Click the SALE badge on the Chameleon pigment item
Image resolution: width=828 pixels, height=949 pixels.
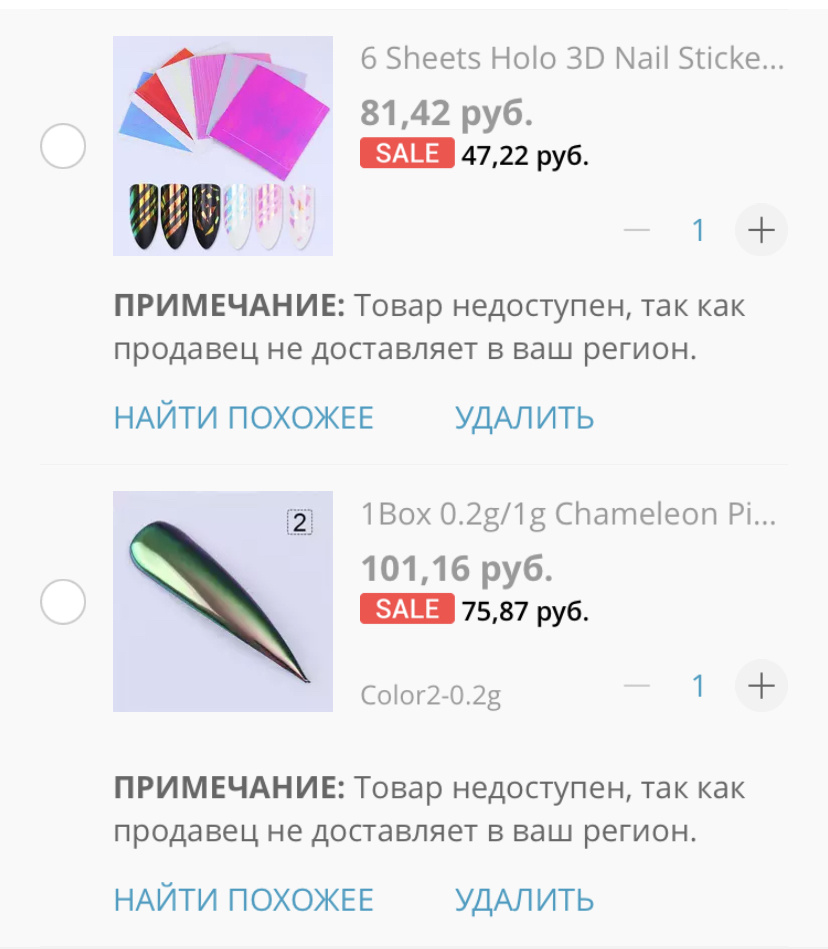point(408,609)
